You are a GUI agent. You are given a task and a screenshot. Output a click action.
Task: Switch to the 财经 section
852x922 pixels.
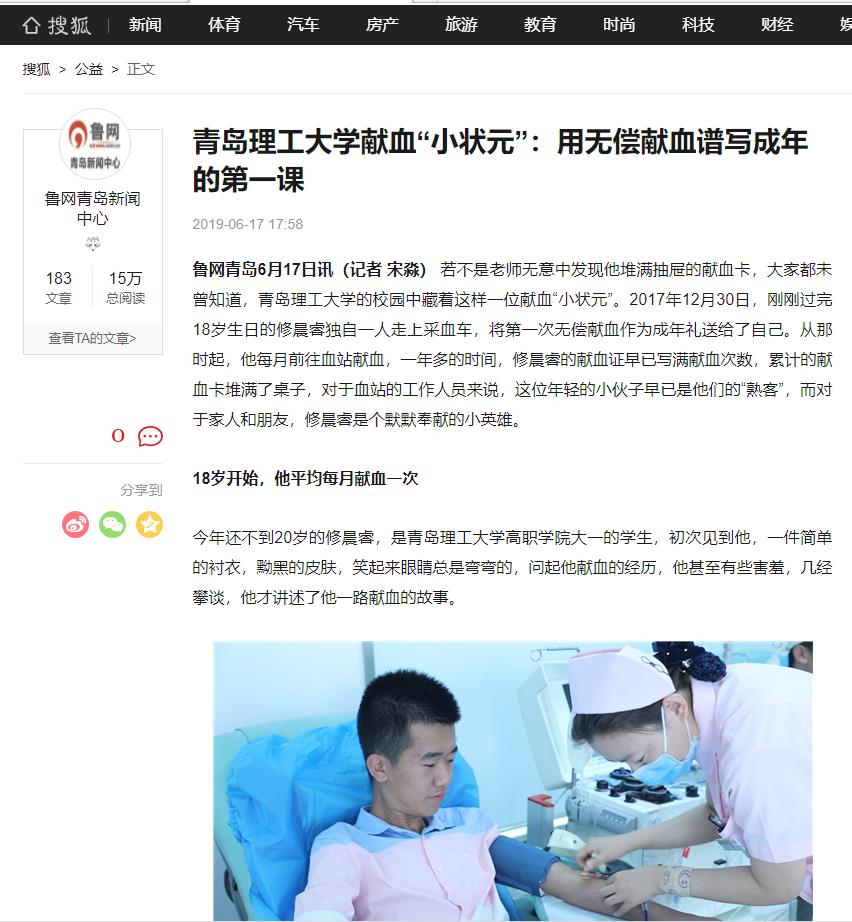pyautogui.click(x=777, y=25)
